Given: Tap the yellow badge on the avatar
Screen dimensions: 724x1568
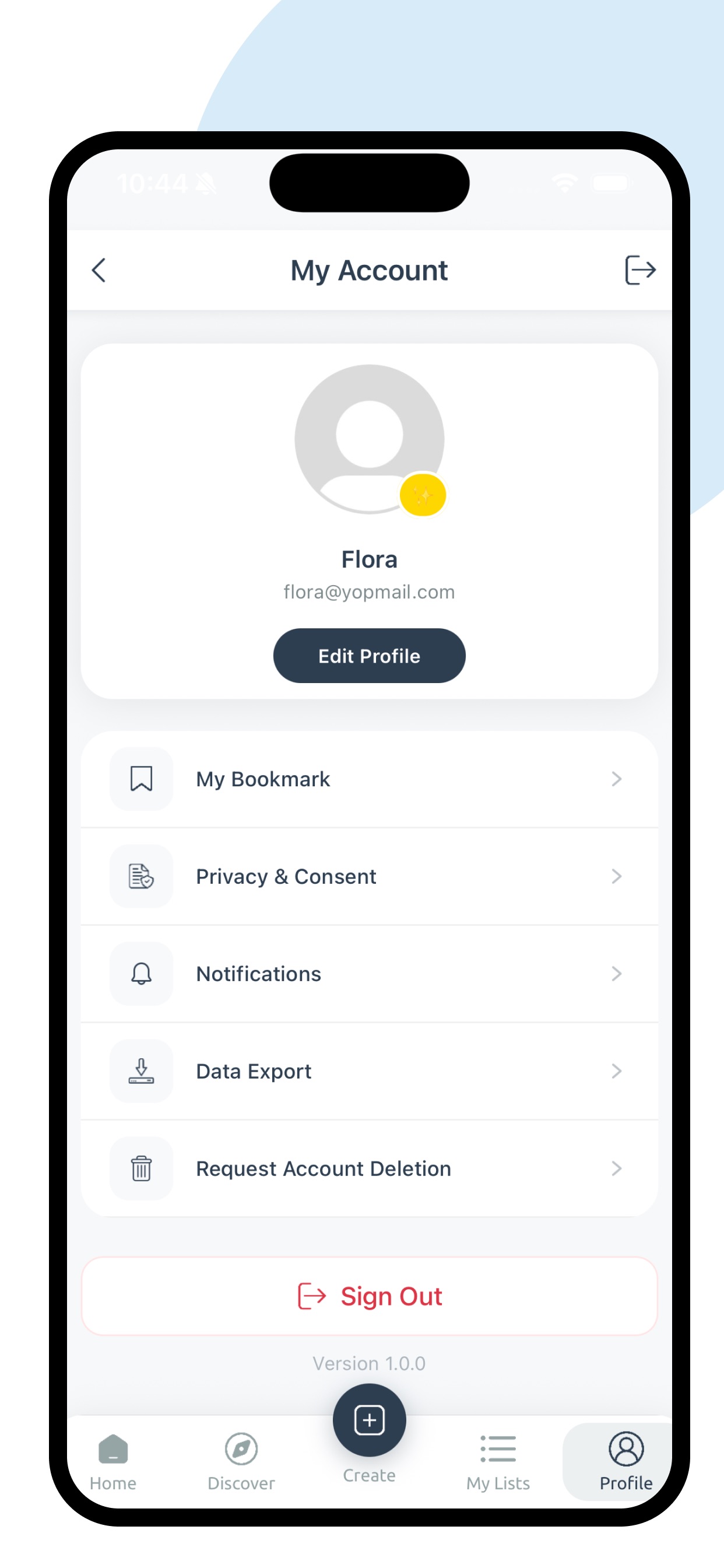Looking at the screenshot, I should point(422,495).
